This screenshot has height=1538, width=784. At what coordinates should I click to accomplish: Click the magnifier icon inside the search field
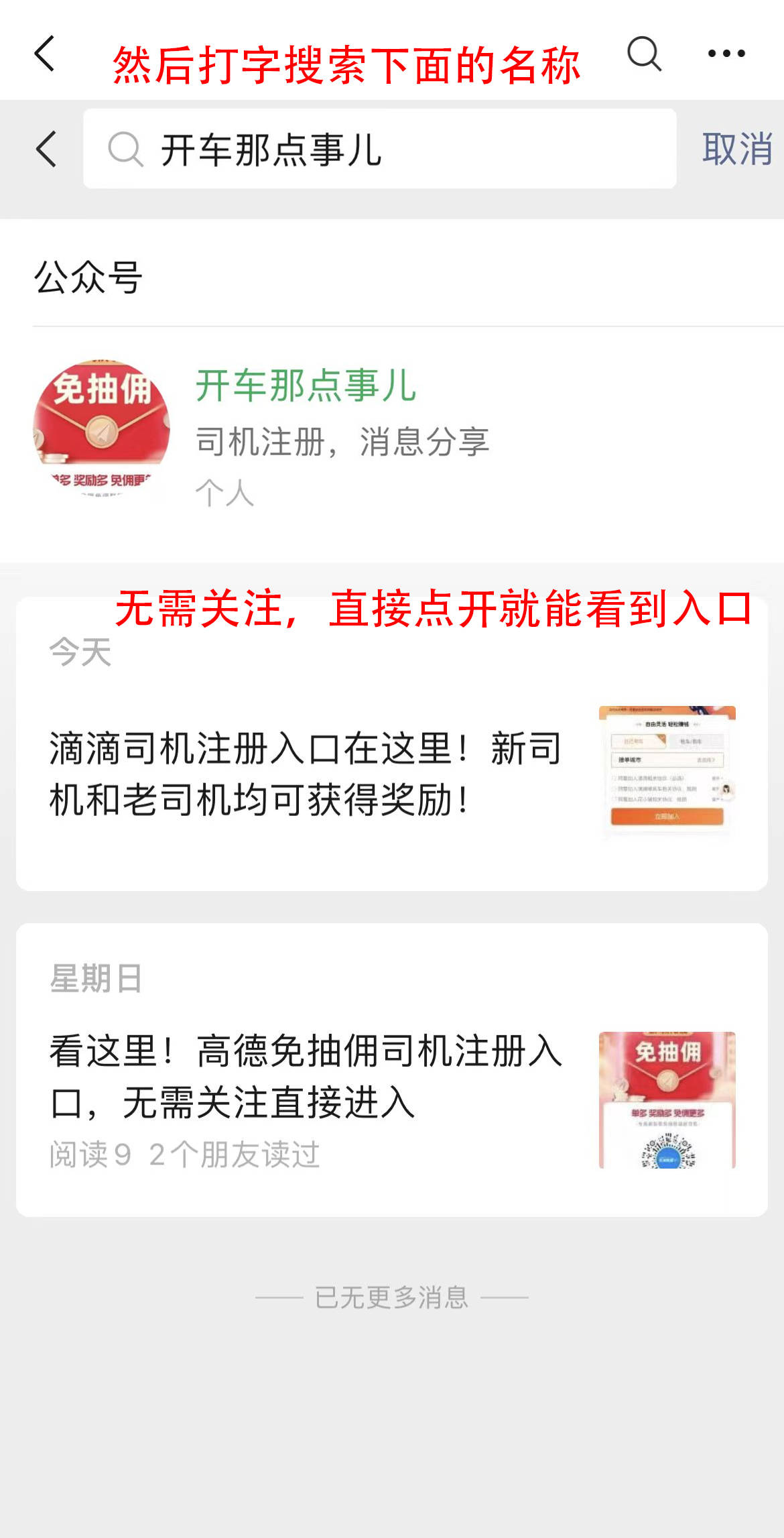coord(127,150)
